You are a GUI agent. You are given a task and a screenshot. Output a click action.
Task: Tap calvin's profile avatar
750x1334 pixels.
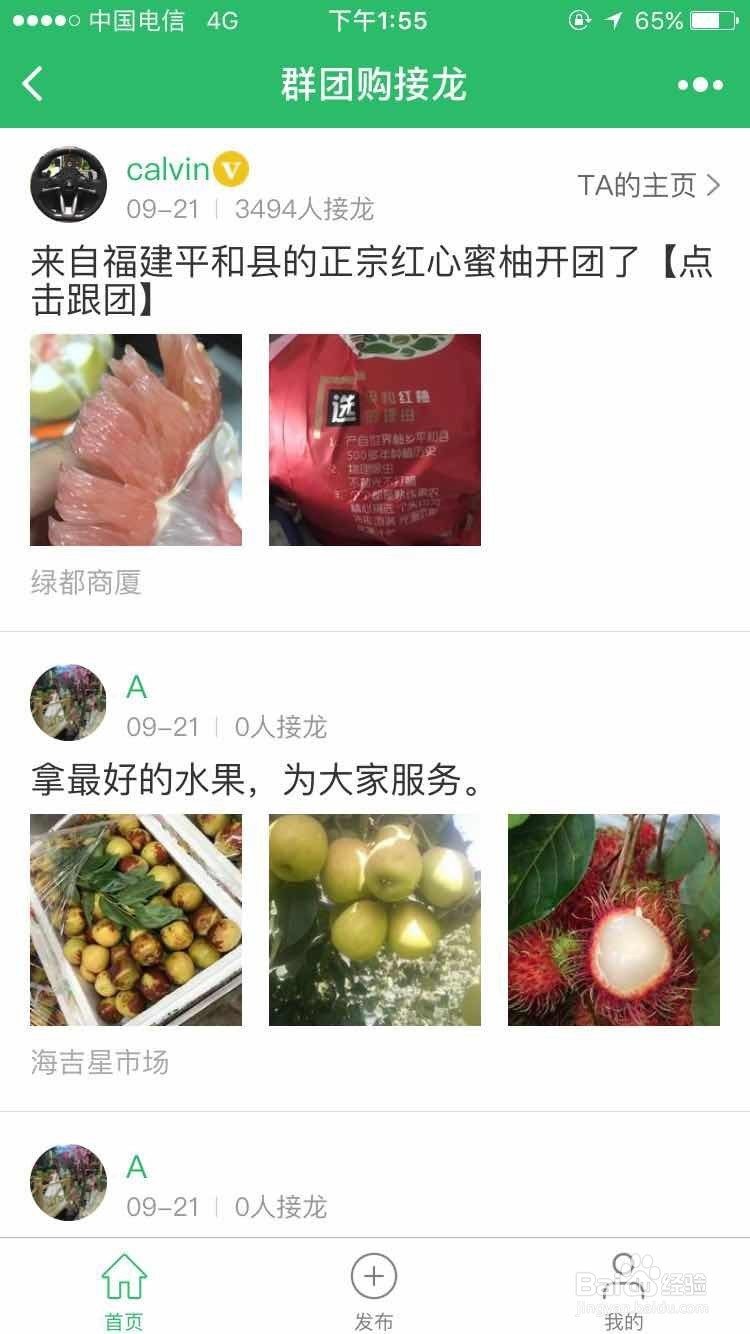point(67,185)
